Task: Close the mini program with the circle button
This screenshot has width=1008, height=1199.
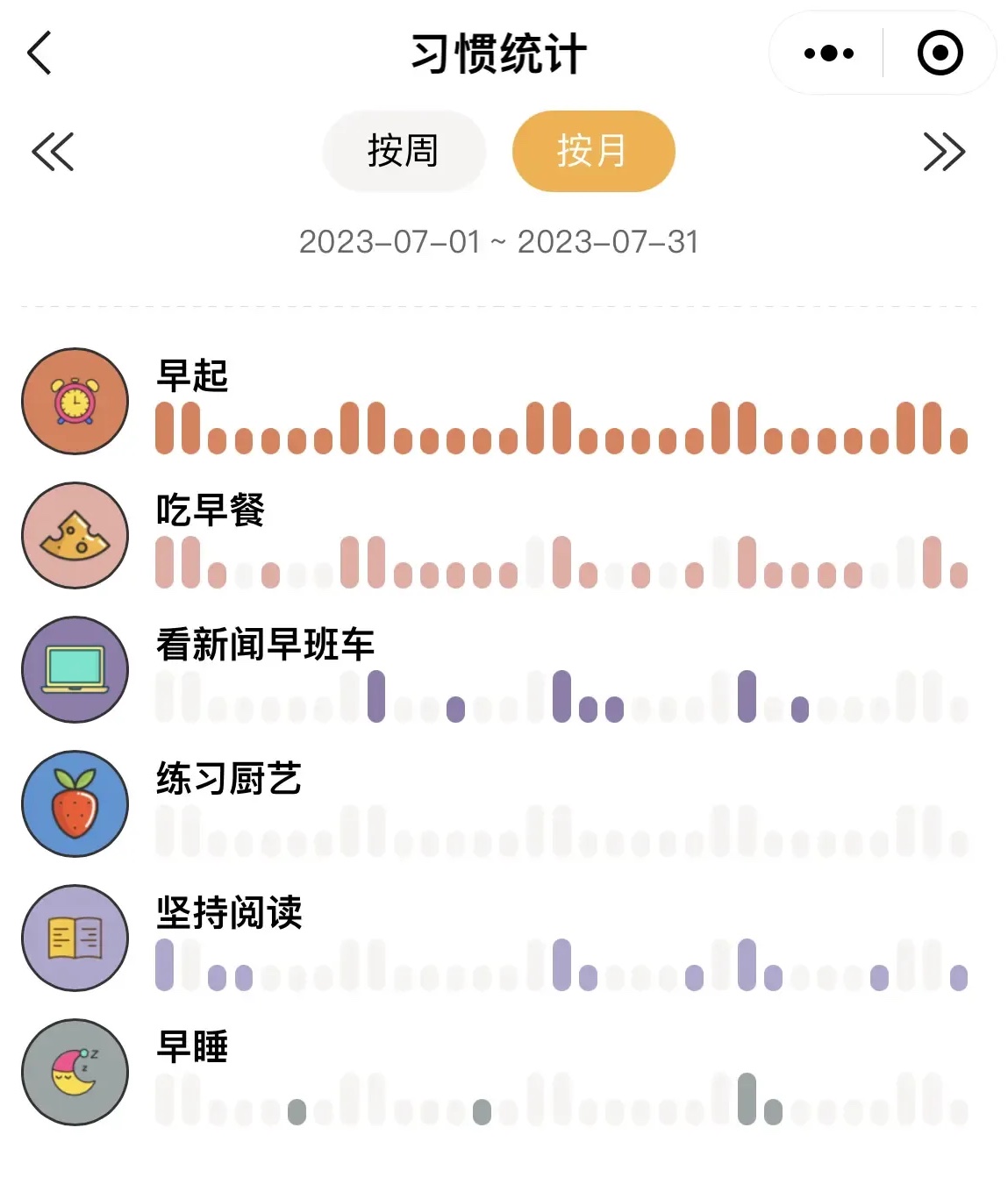Action: [x=940, y=54]
